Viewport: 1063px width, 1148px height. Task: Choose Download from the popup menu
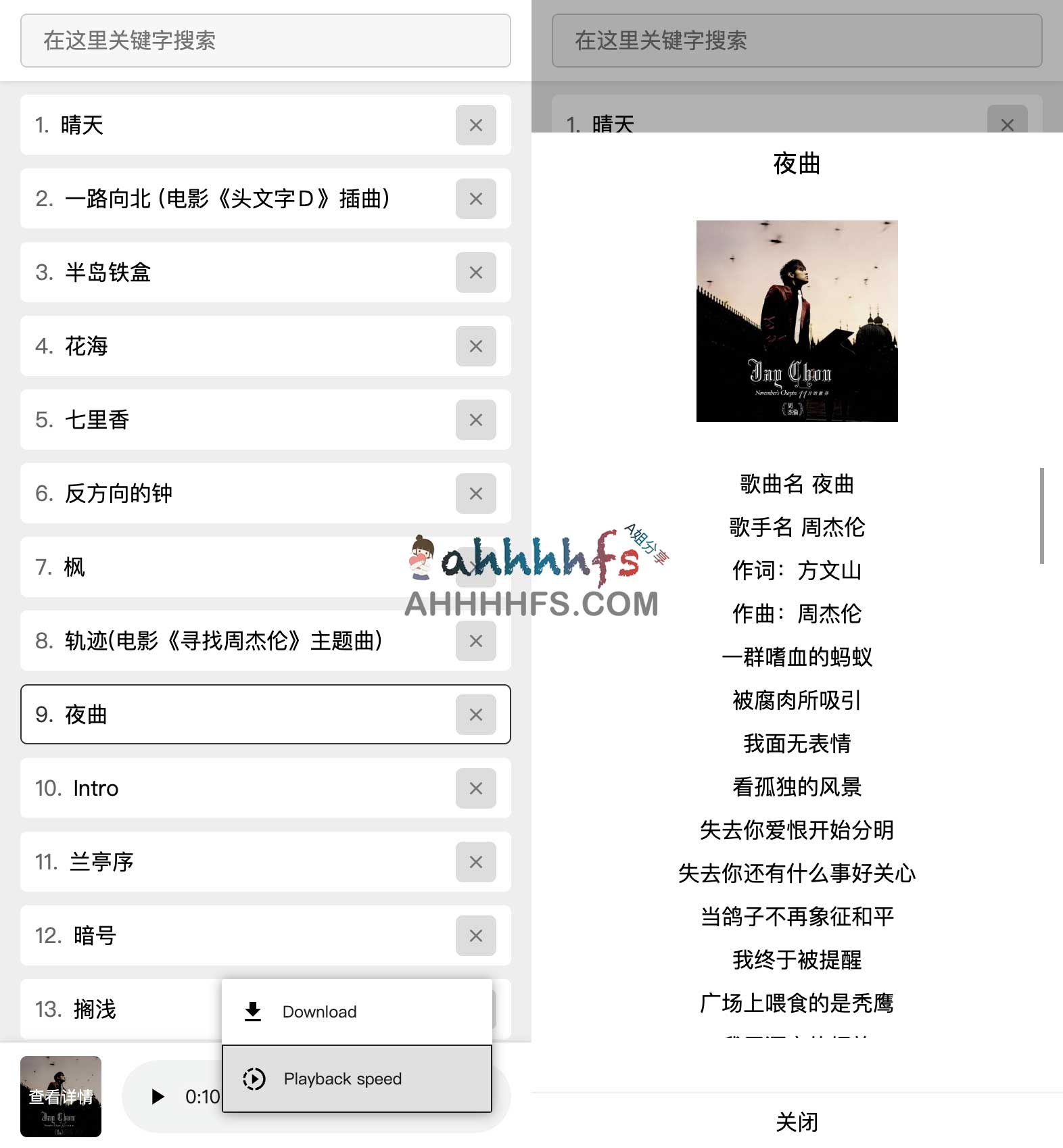[319, 1011]
